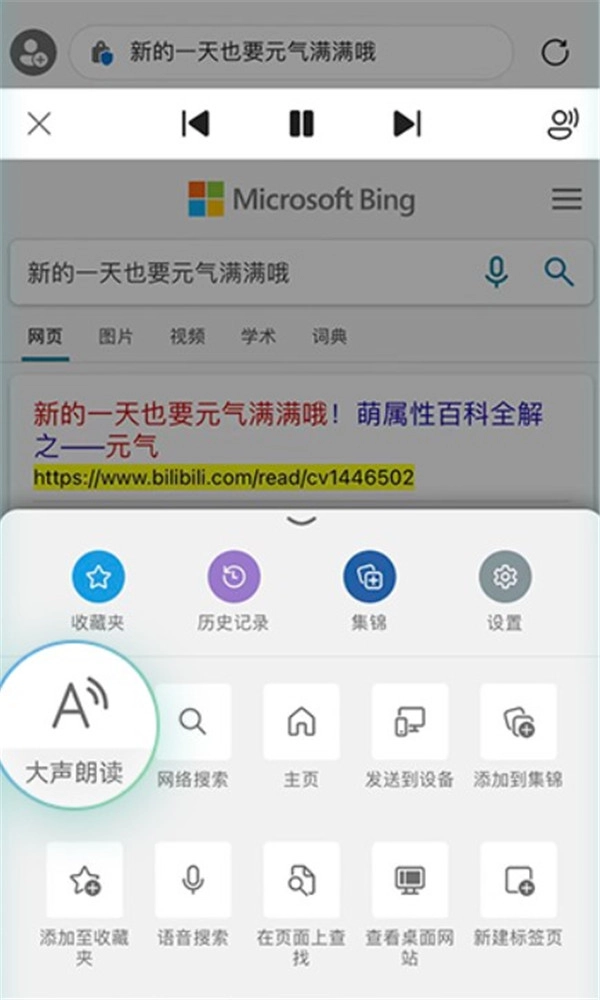The width and height of the screenshot is (600, 1000).
Task: Select 添加到集锦 option
Action: (518, 722)
